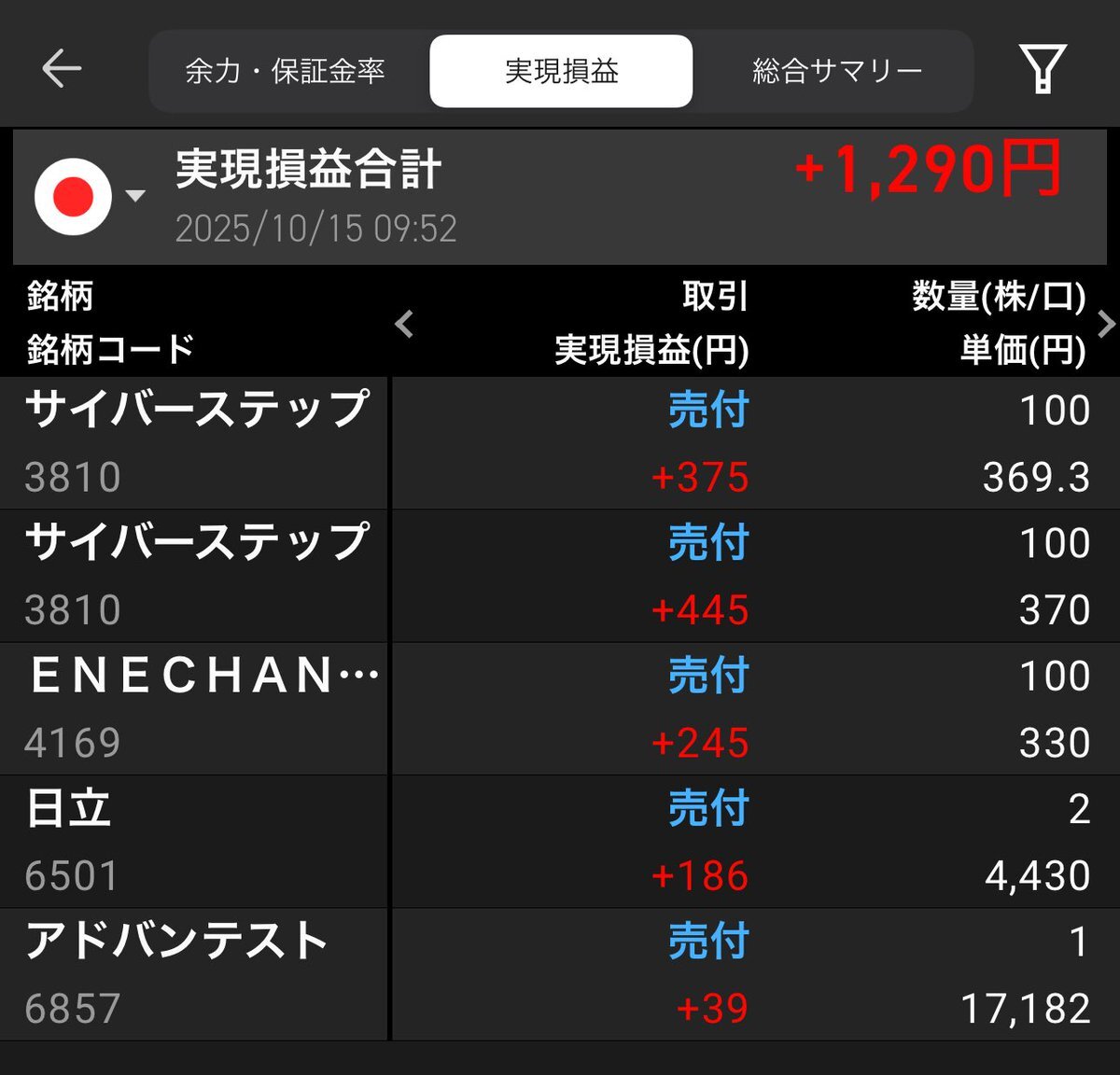Viewport: 1120px width, 1075px height.
Task: Open the filter funnel icon
Action: click(1043, 69)
